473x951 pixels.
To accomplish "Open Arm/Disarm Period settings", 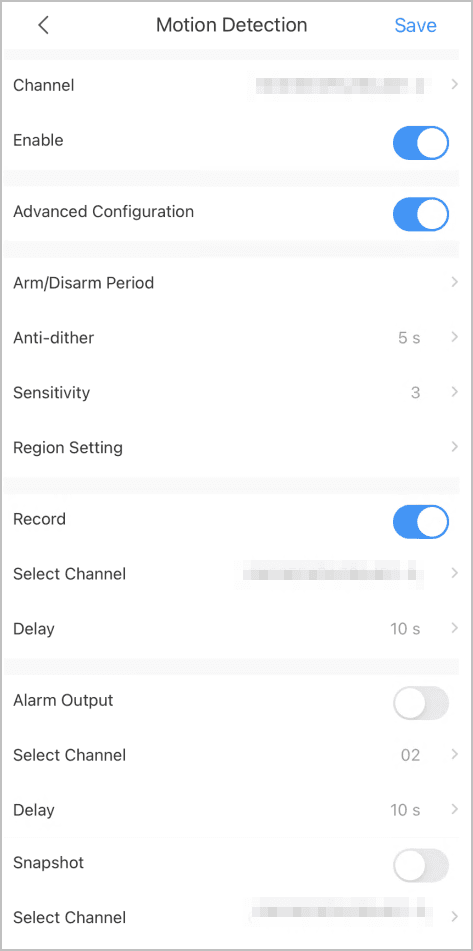I will pyautogui.click(x=236, y=283).
